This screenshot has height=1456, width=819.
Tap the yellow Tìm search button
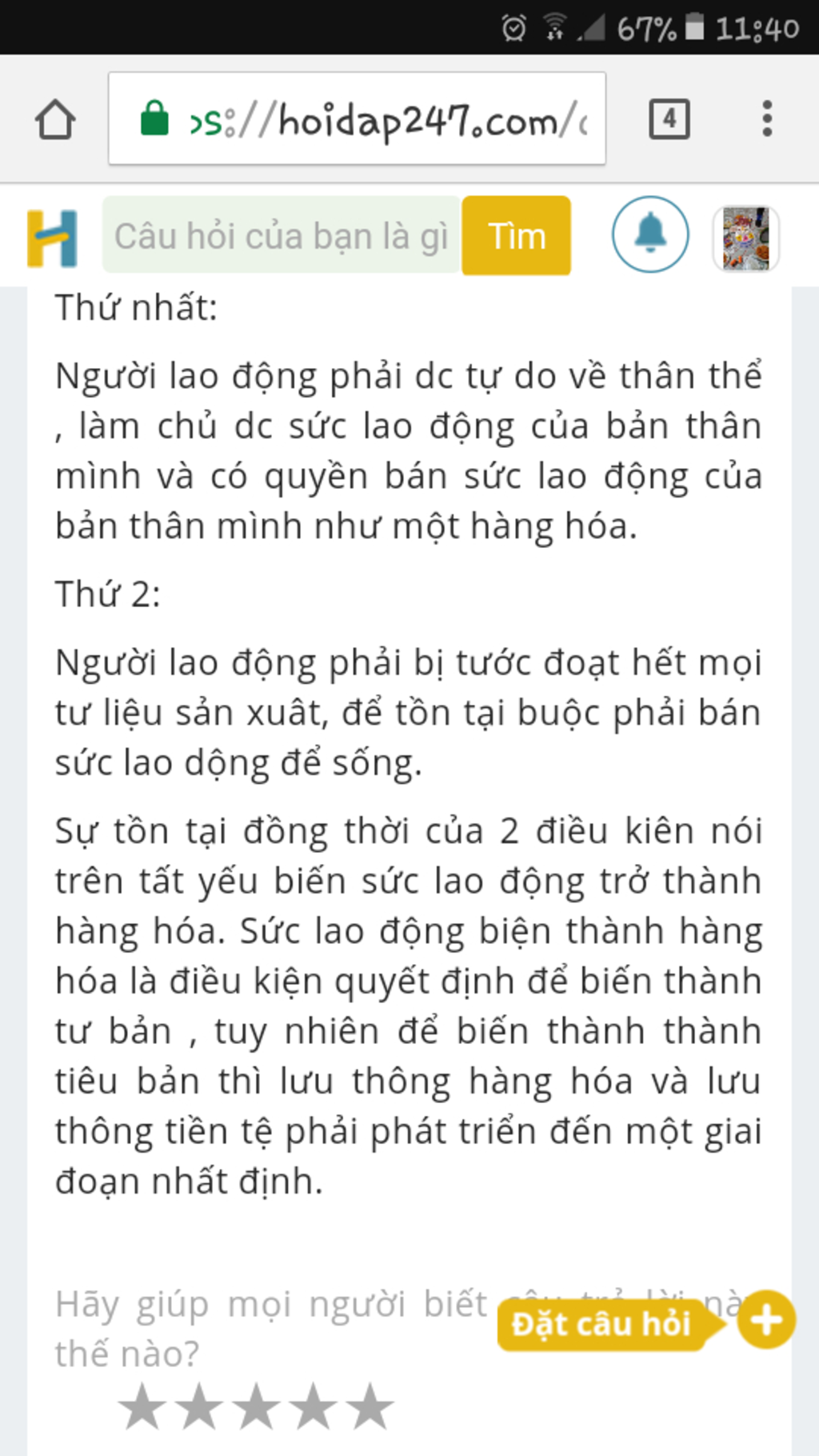pyautogui.click(x=517, y=236)
